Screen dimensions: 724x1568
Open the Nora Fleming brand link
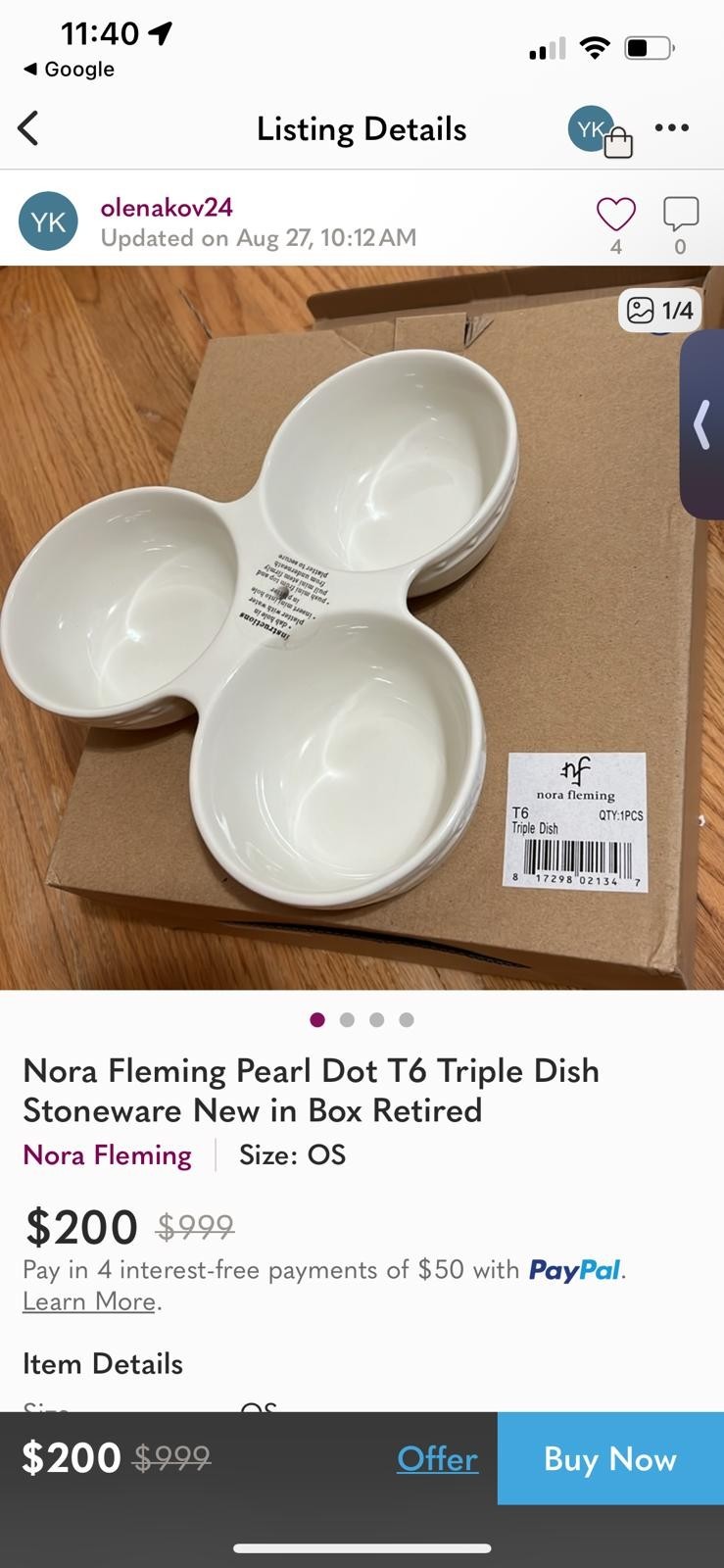(x=108, y=1154)
